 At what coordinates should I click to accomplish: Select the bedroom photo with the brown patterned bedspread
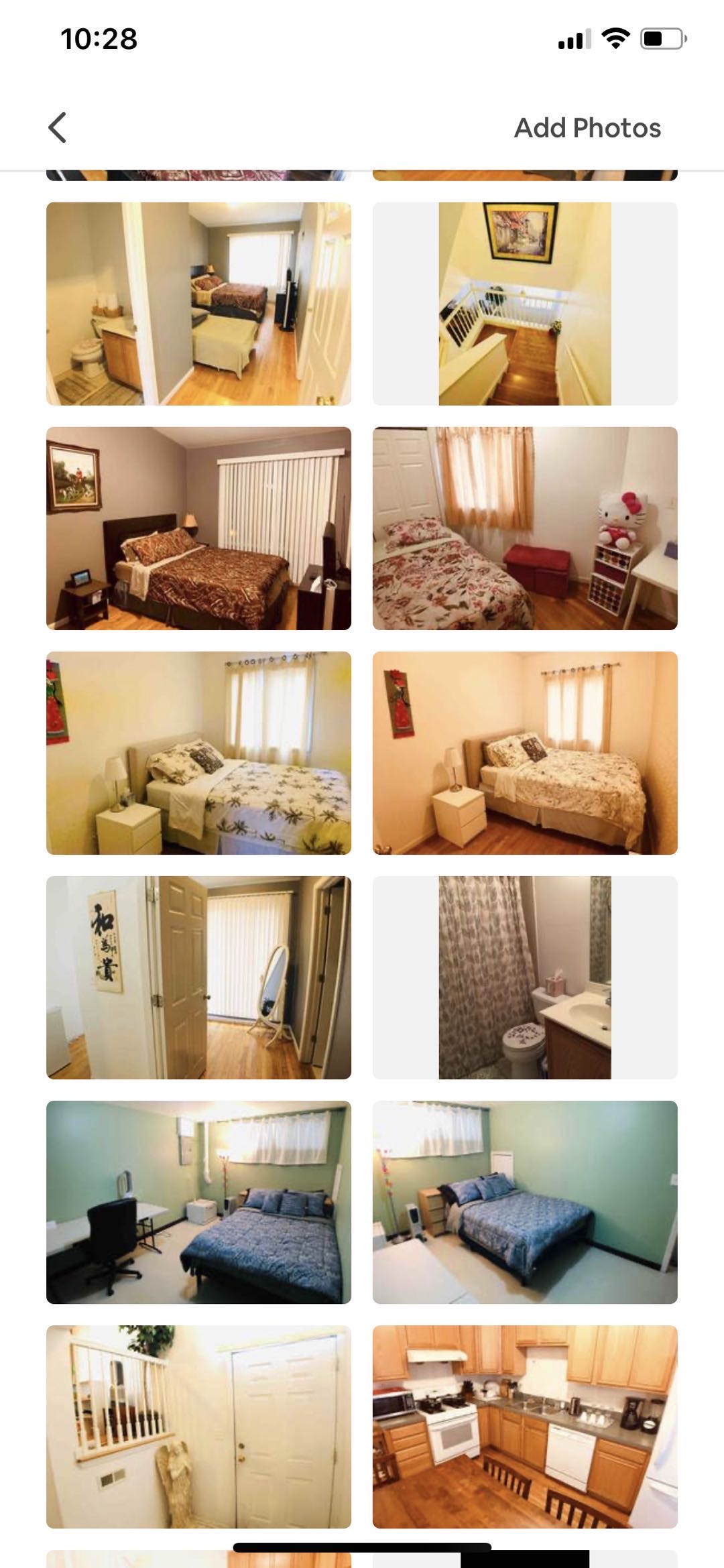(x=198, y=528)
